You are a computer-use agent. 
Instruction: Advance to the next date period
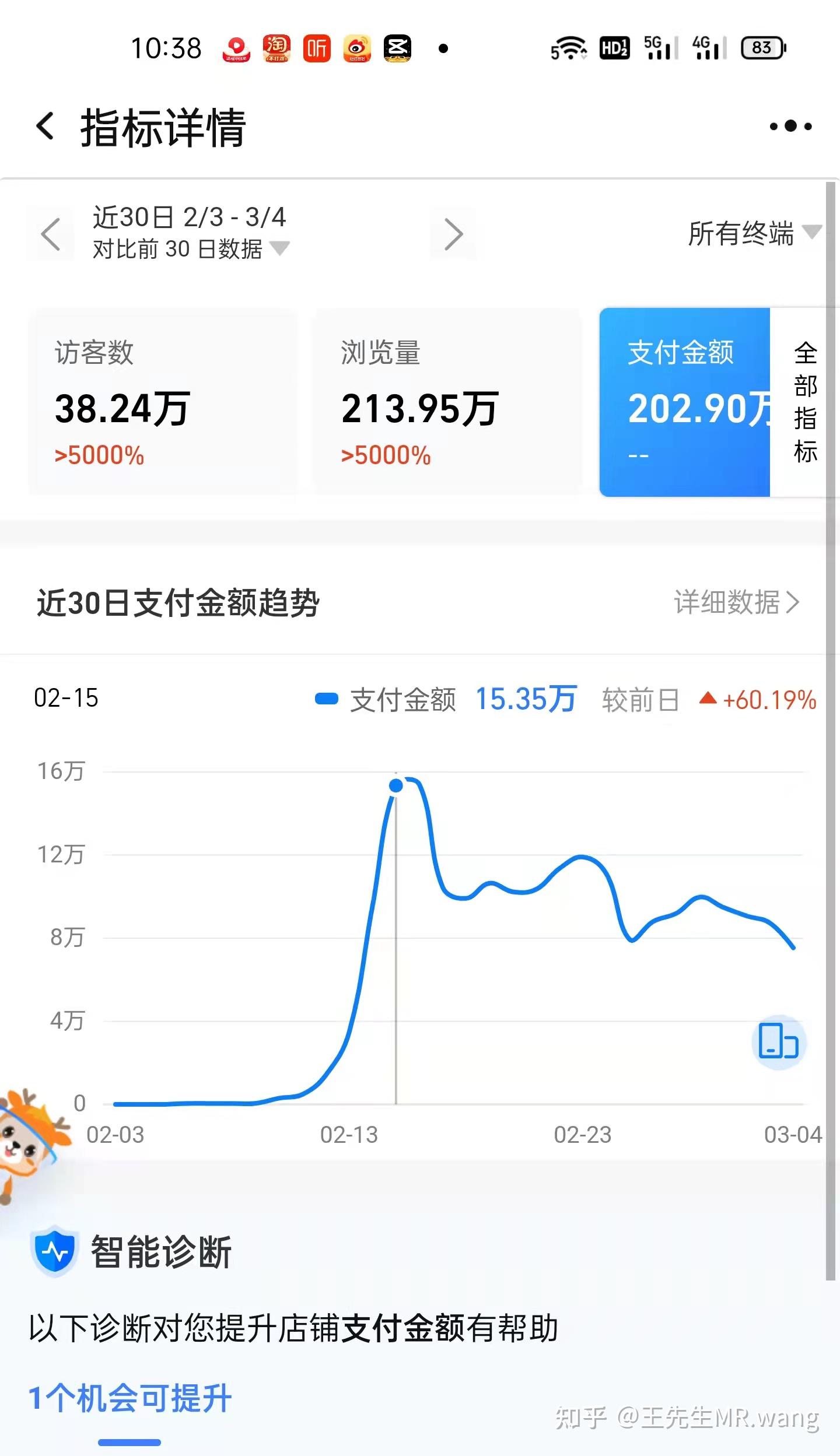pyautogui.click(x=453, y=234)
